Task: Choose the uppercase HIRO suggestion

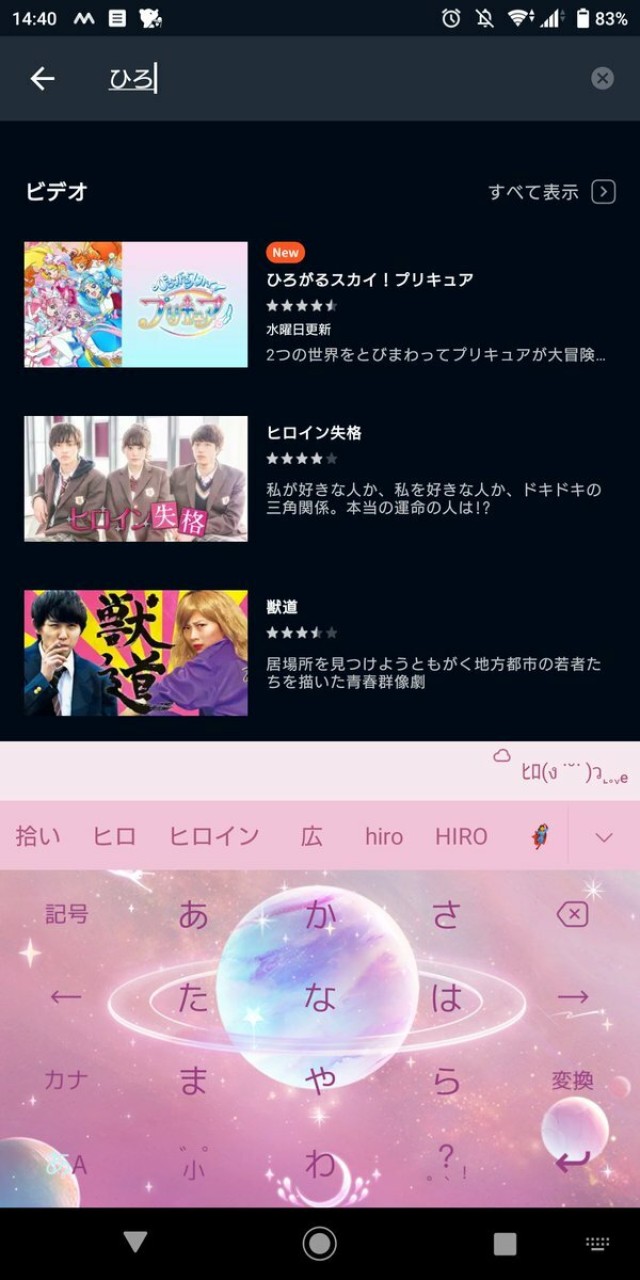Action: click(x=461, y=836)
